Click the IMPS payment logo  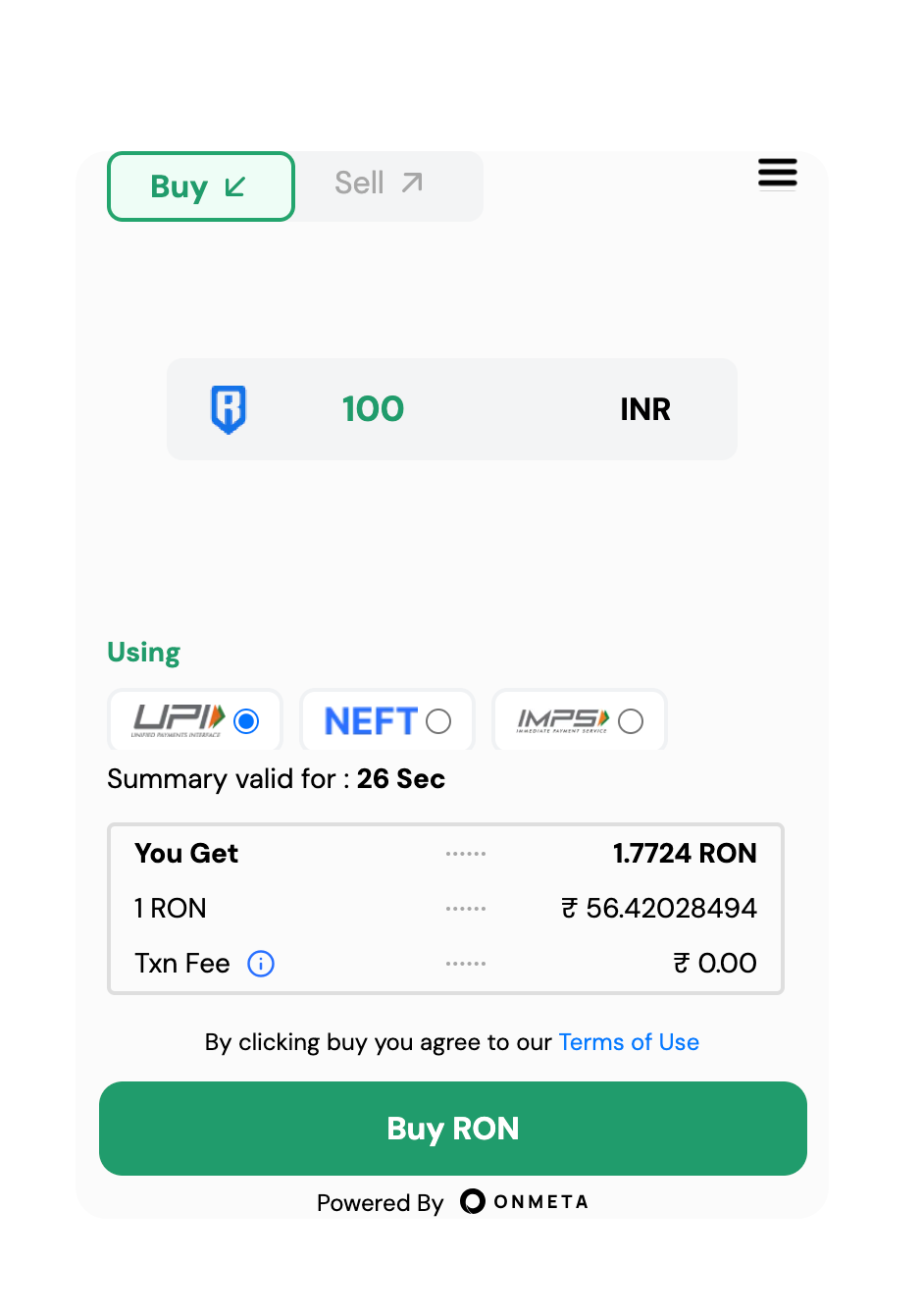click(564, 719)
